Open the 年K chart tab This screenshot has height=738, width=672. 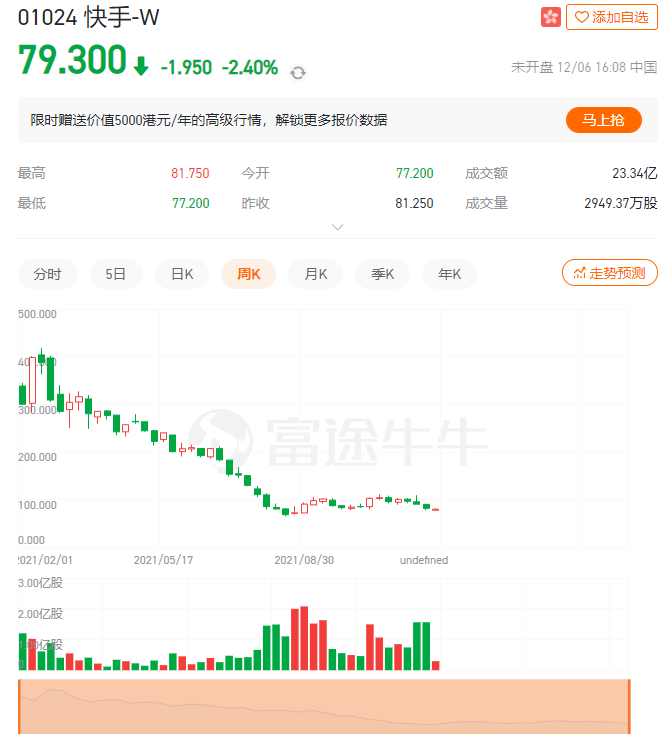(x=450, y=274)
